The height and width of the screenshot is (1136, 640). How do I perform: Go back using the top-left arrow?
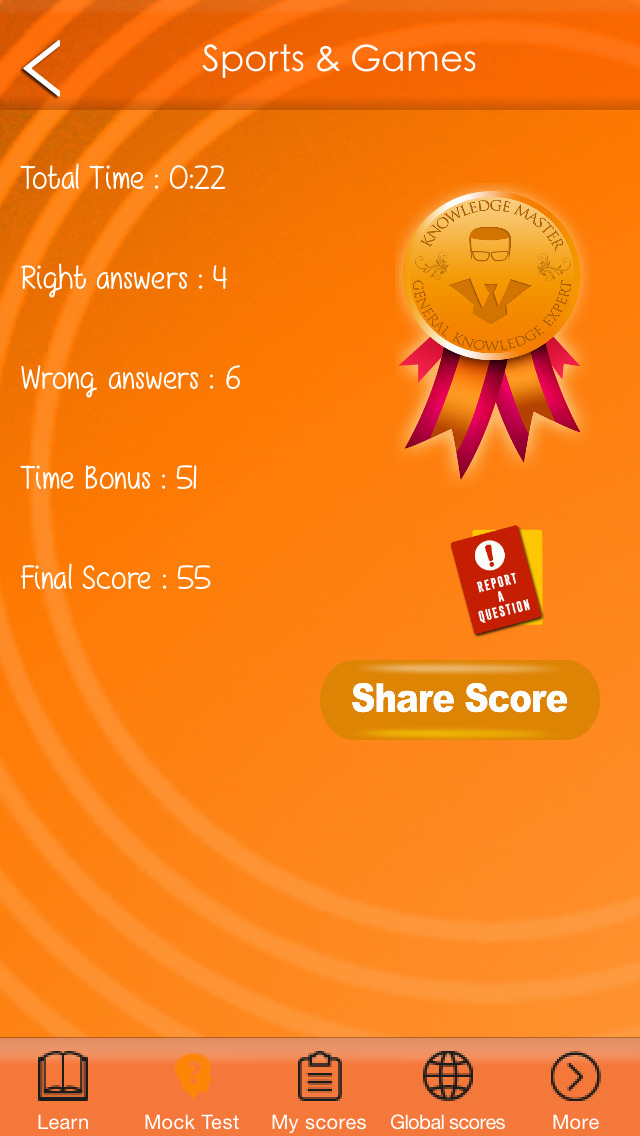(x=42, y=68)
